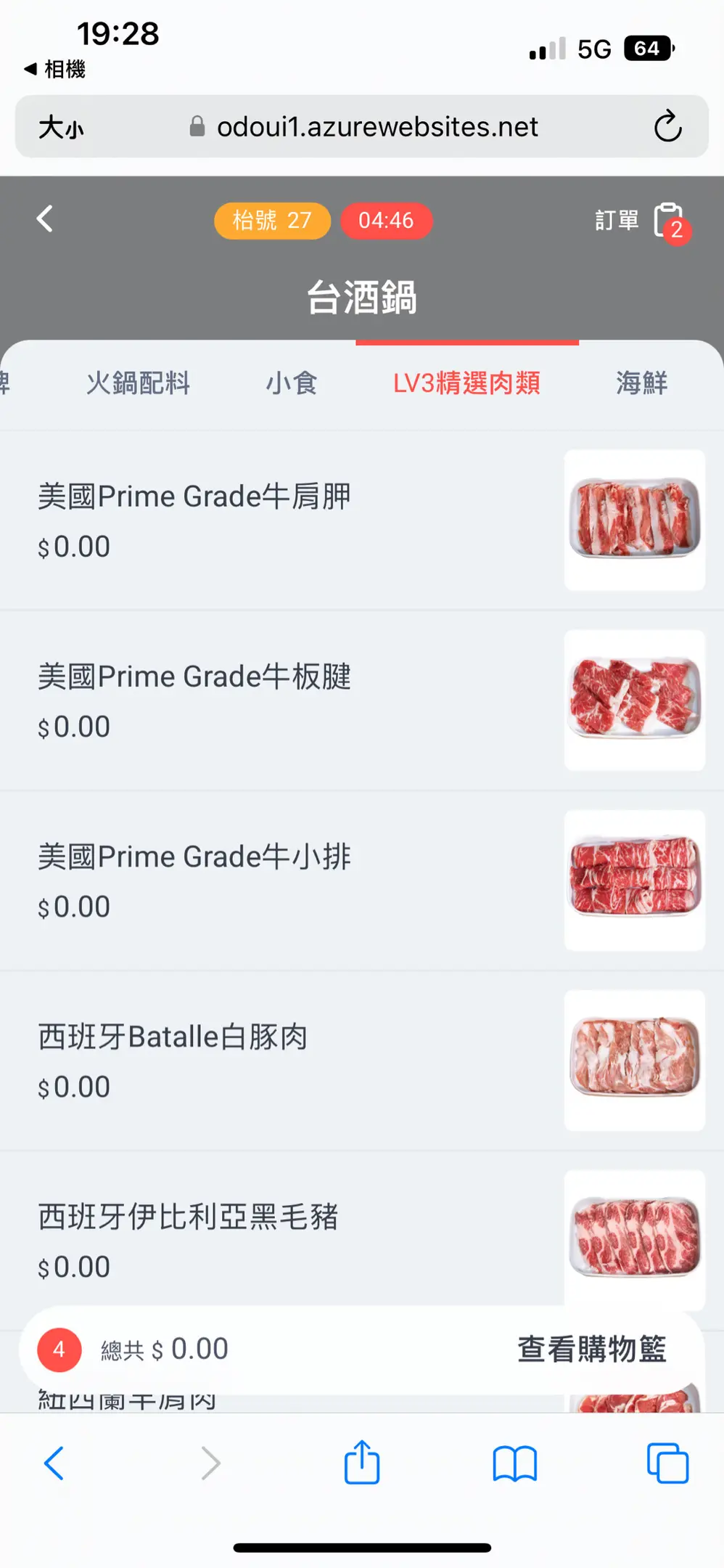Open the cart via 查看購物籃
The height and width of the screenshot is (1568, 724).
coord(591,1349)
